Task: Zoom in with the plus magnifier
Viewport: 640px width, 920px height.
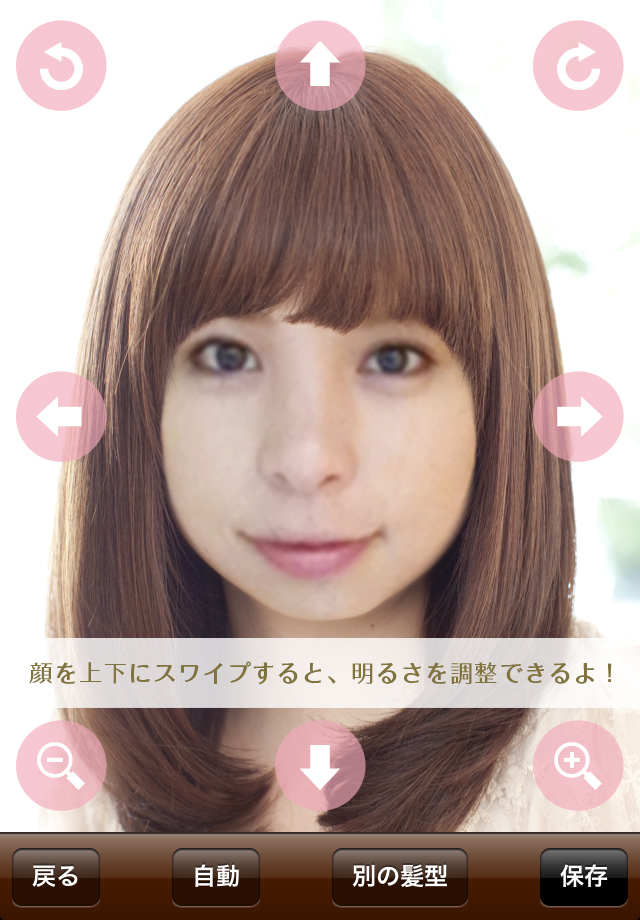Action: coord(578,766)
